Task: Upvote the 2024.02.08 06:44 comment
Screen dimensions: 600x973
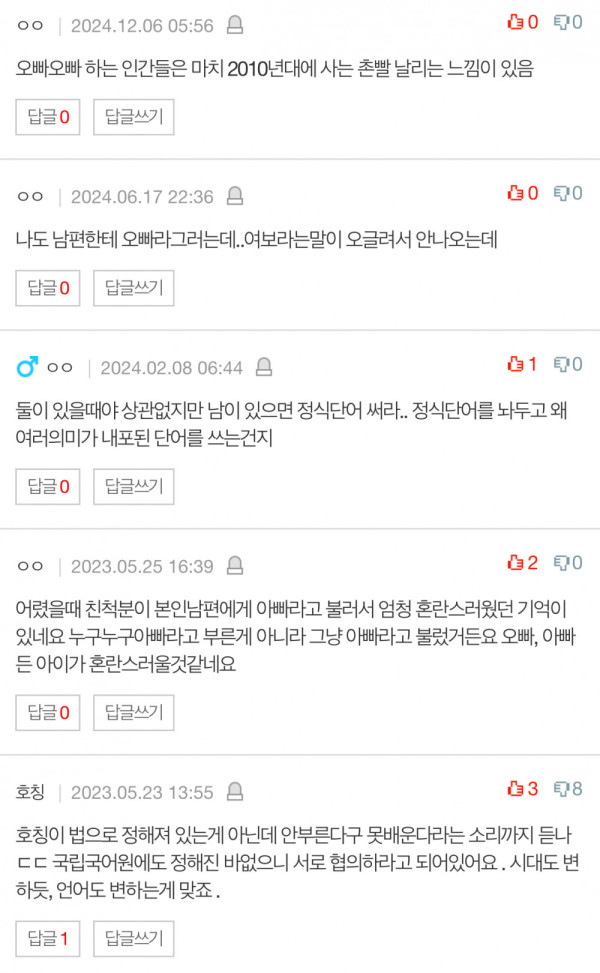Action: [x=522, y=364]
